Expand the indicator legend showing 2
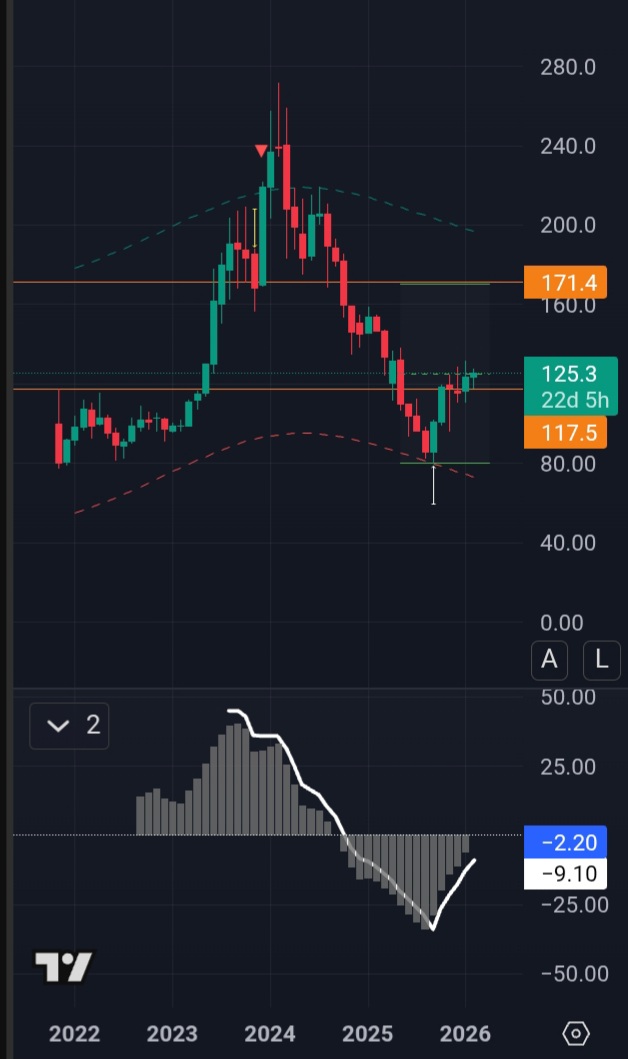The image size is (628, 1059). point(69,725)
